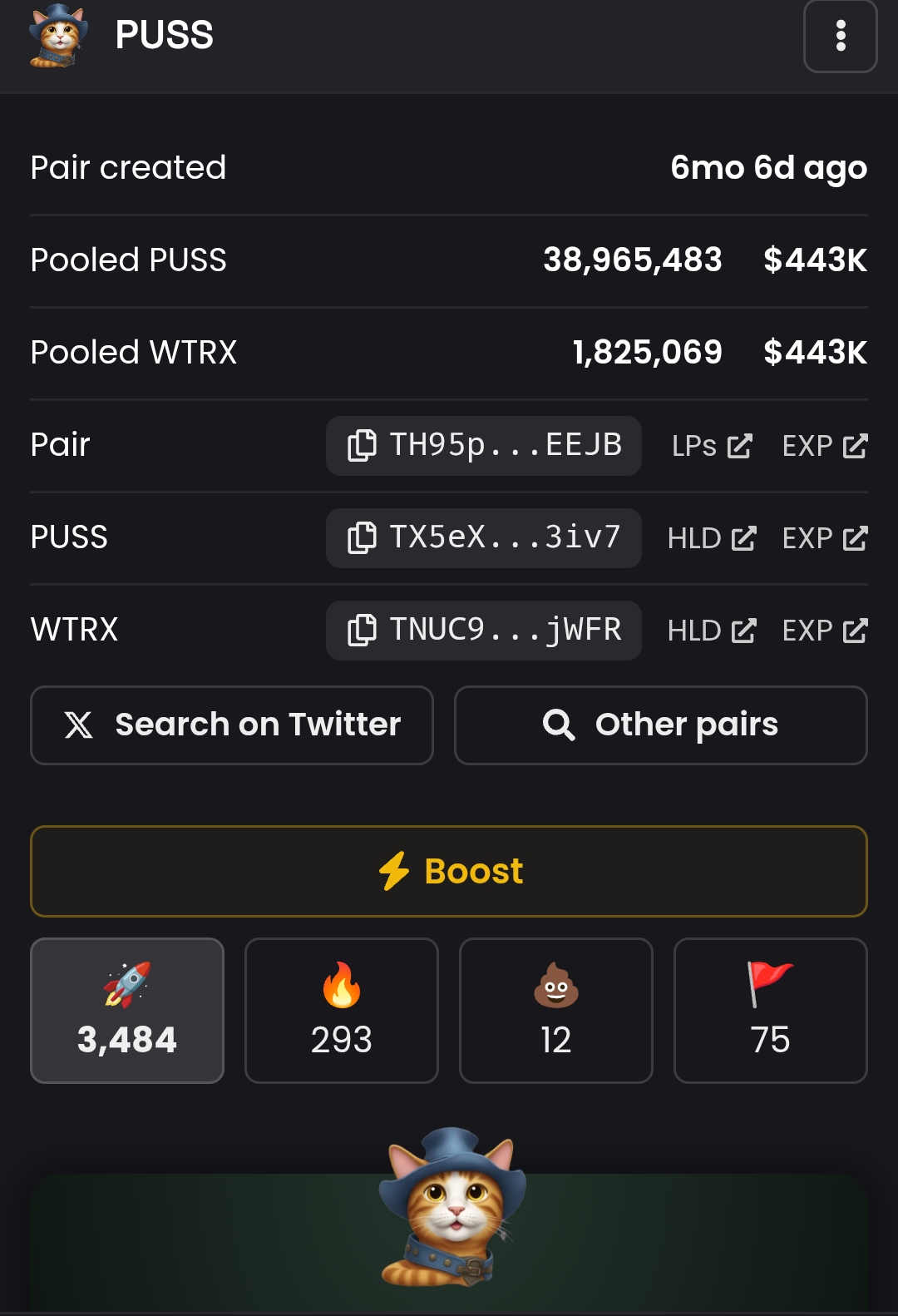Open EXP explorer link in Pair row
This screenshot has width=898, height=1316.
825,446
